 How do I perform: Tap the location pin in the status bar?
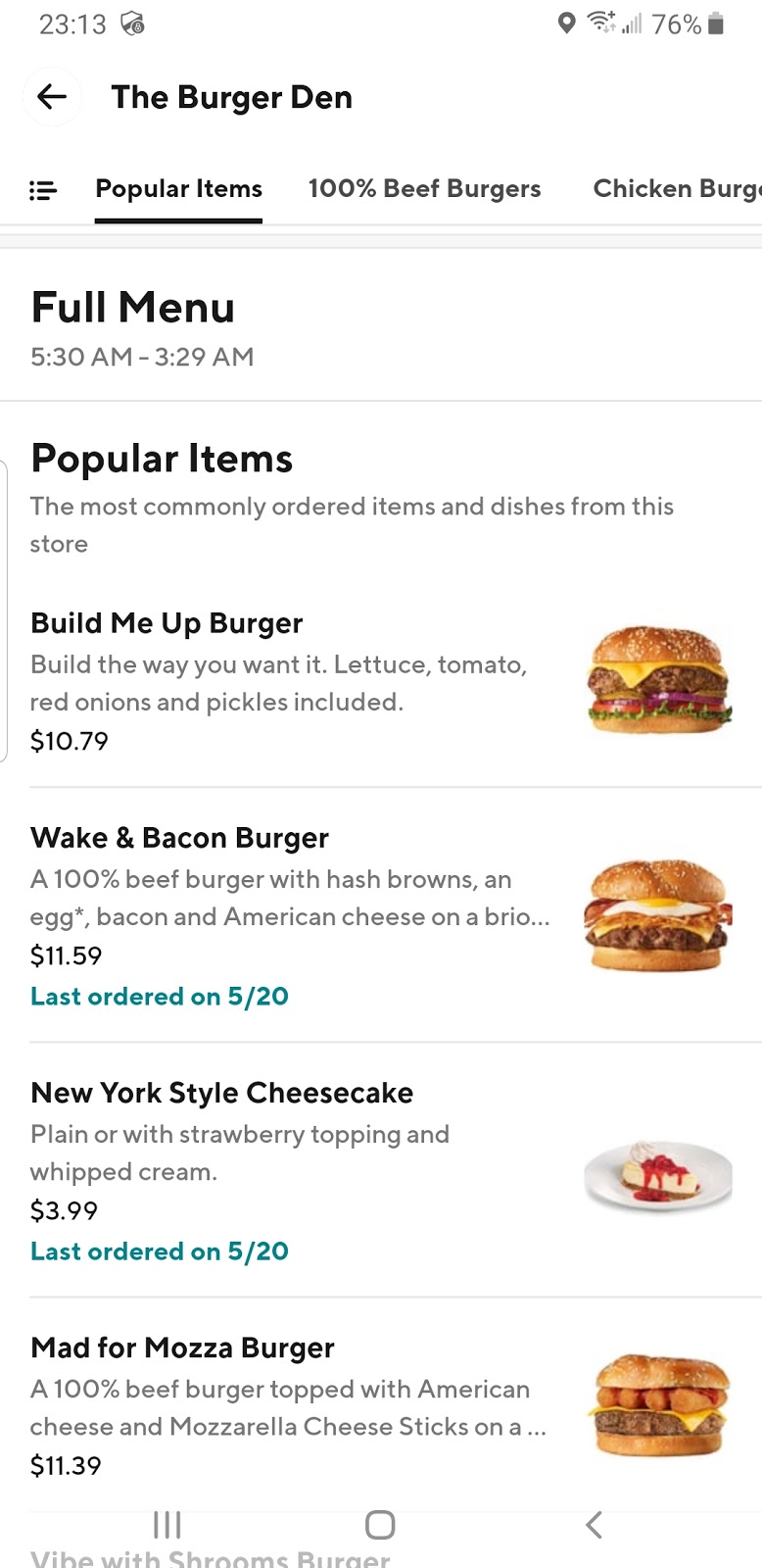[x=566, y=24]
